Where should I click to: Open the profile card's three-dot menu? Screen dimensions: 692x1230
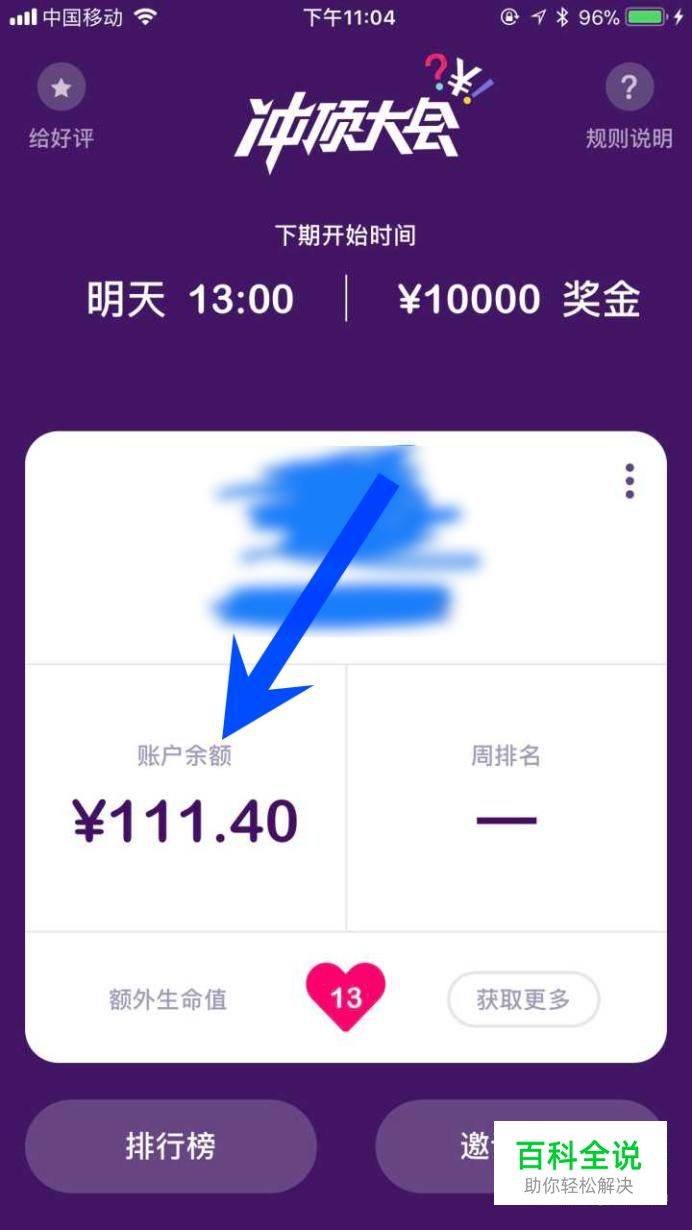coord(629,481)
